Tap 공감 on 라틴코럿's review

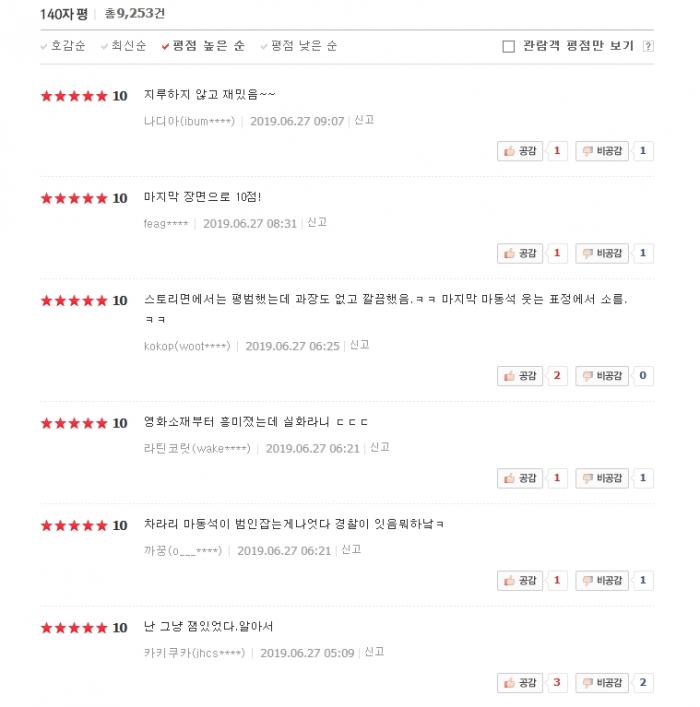pos(521,478)
